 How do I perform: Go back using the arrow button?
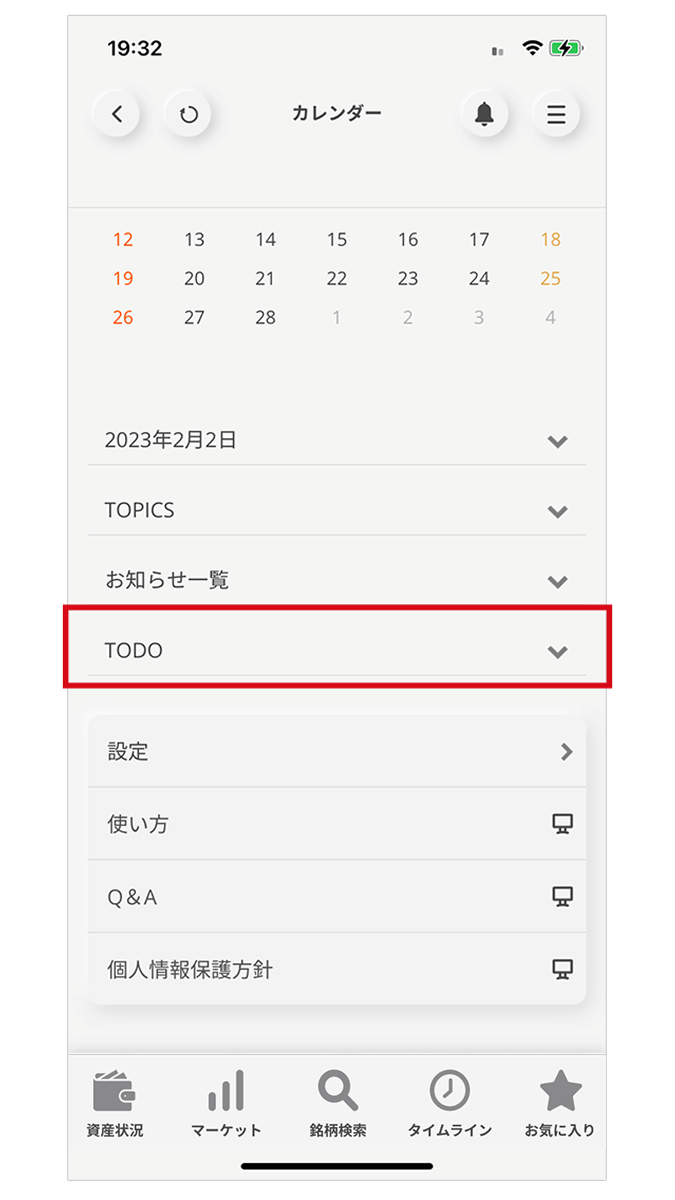point(117,114)
